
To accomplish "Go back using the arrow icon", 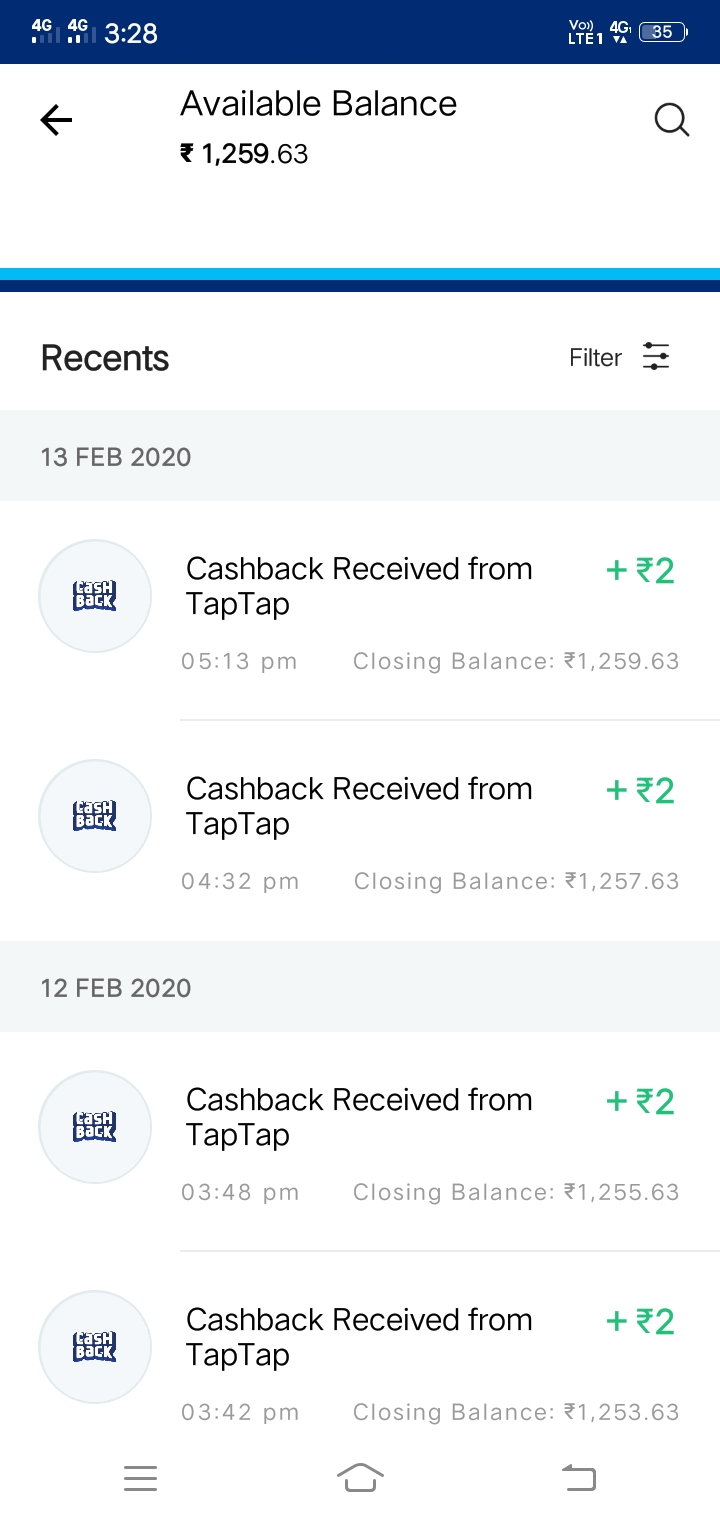I will click(56, 121).
